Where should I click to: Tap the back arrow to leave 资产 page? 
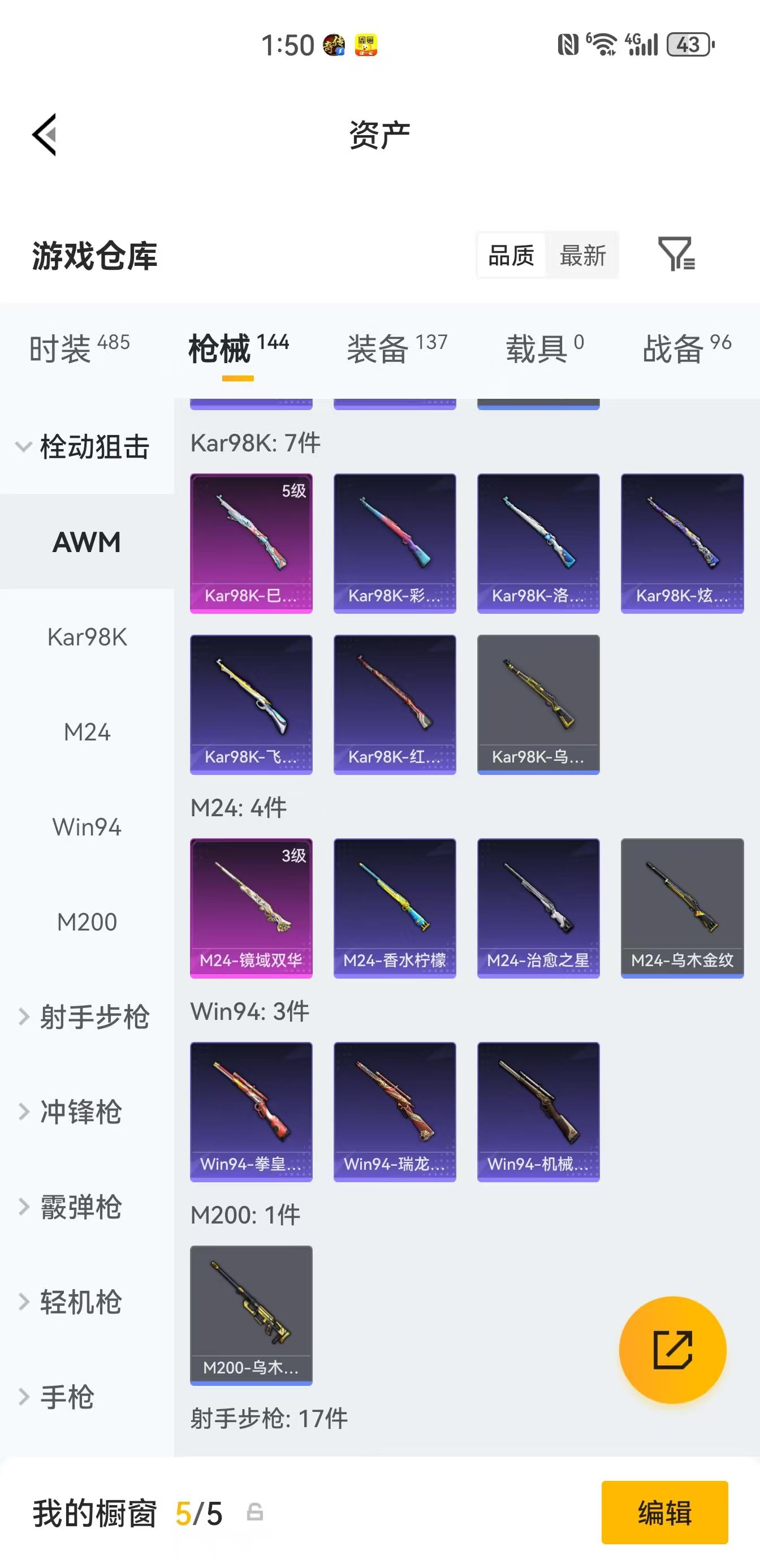click(45, 135)
